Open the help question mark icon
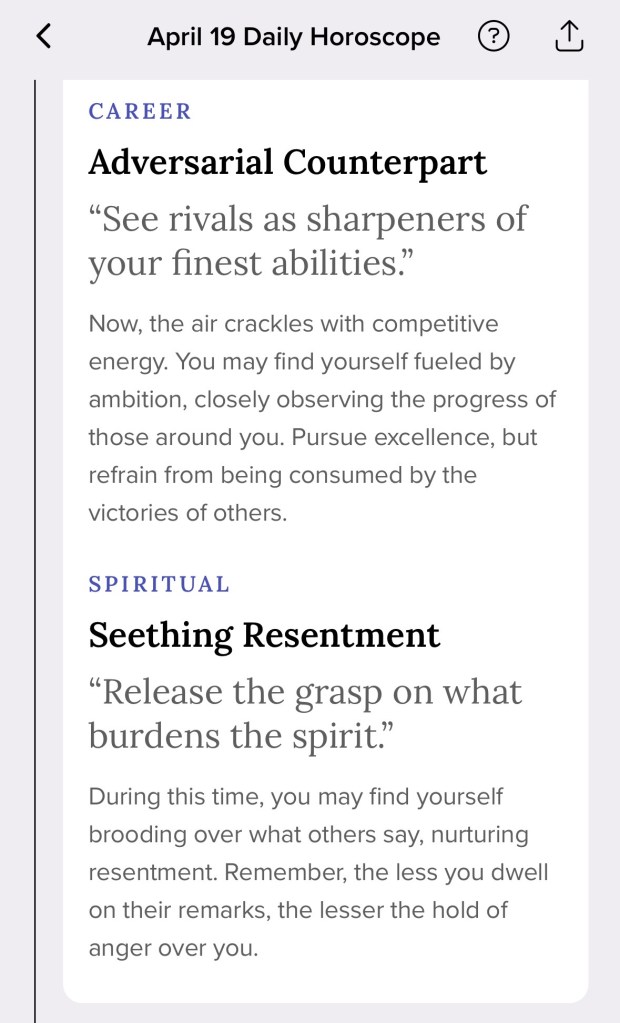 click(493, 37)
